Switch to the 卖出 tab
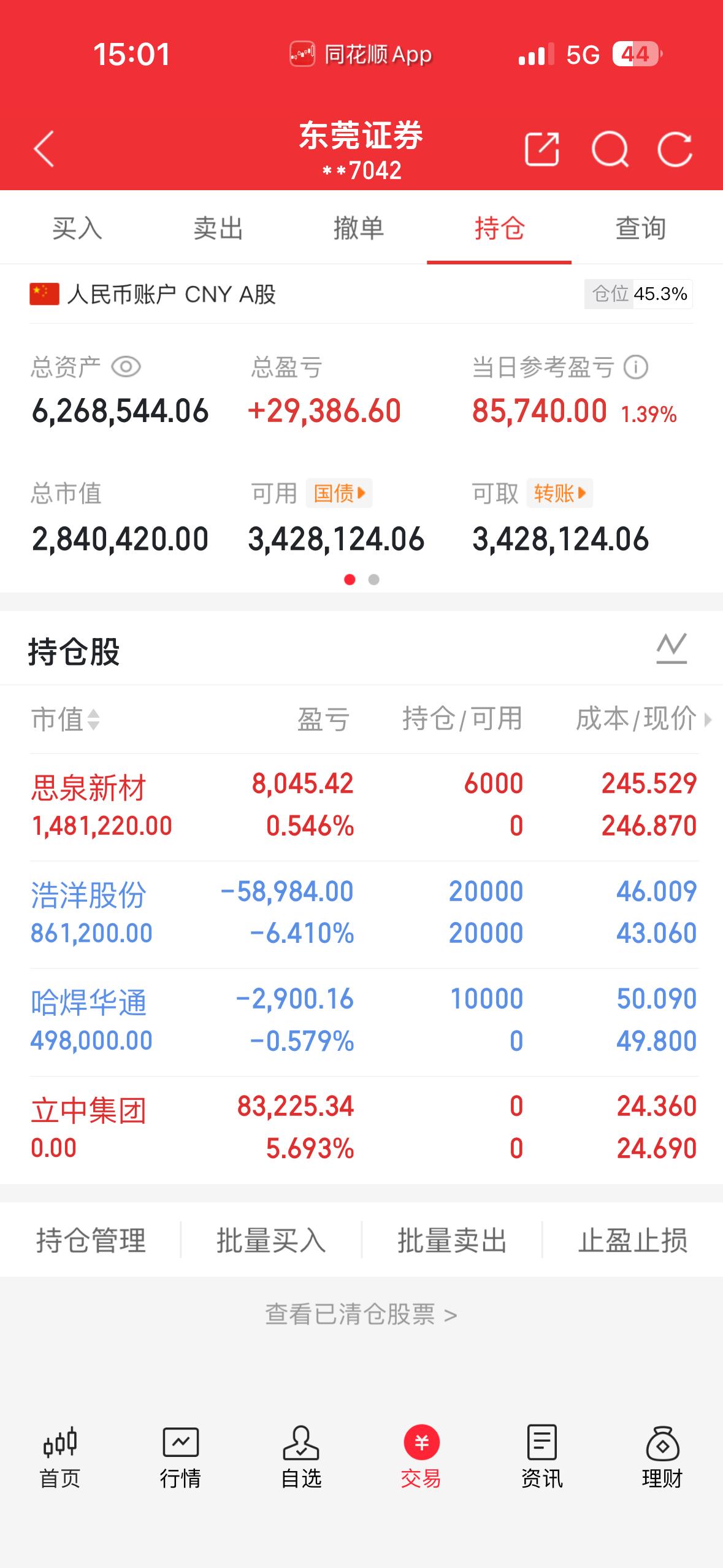This screenshot has height=1568, width=723. [218, 228]
